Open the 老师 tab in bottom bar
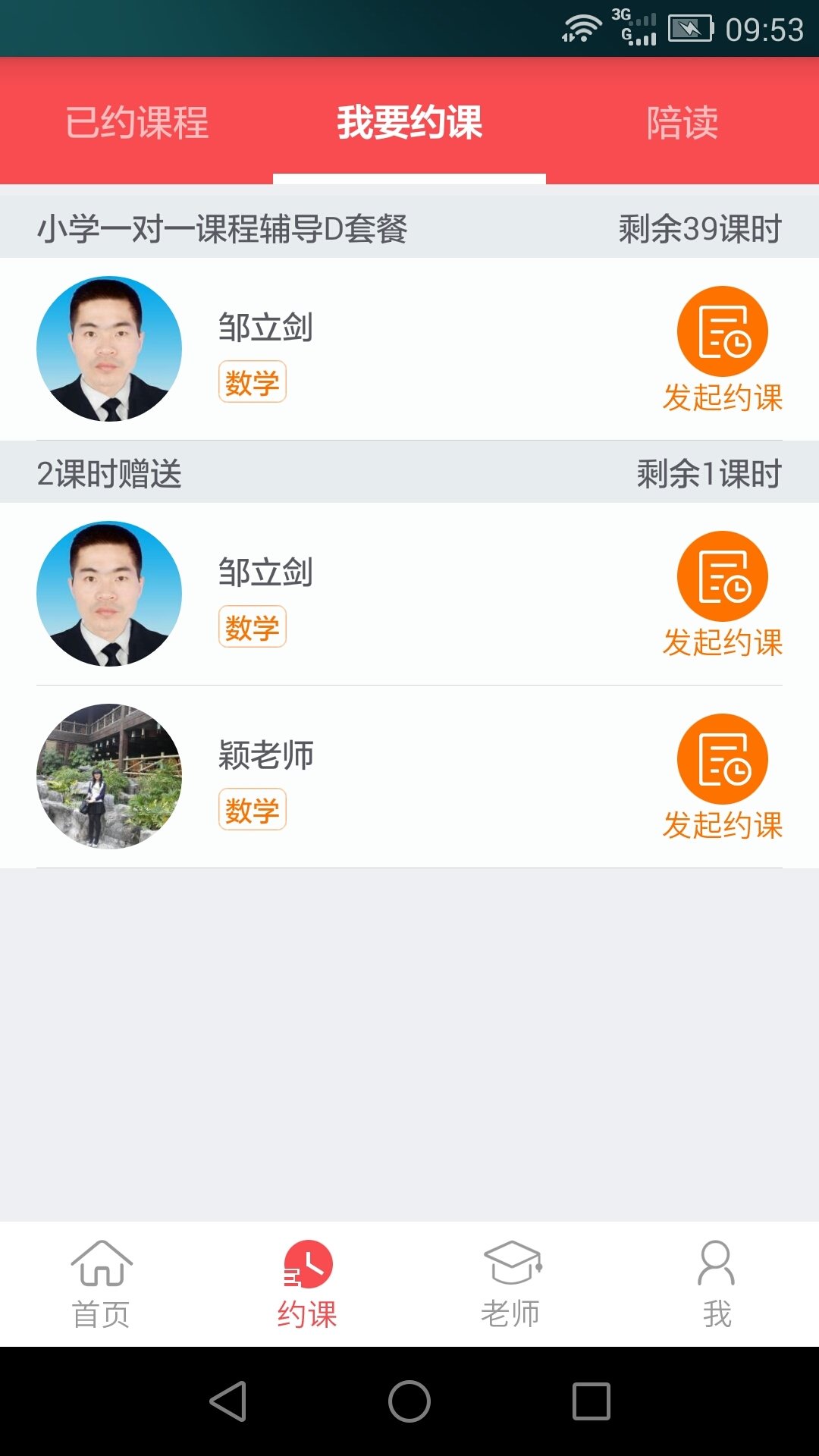Viewport: 819px width, 1456px height. coord(512,1284)
